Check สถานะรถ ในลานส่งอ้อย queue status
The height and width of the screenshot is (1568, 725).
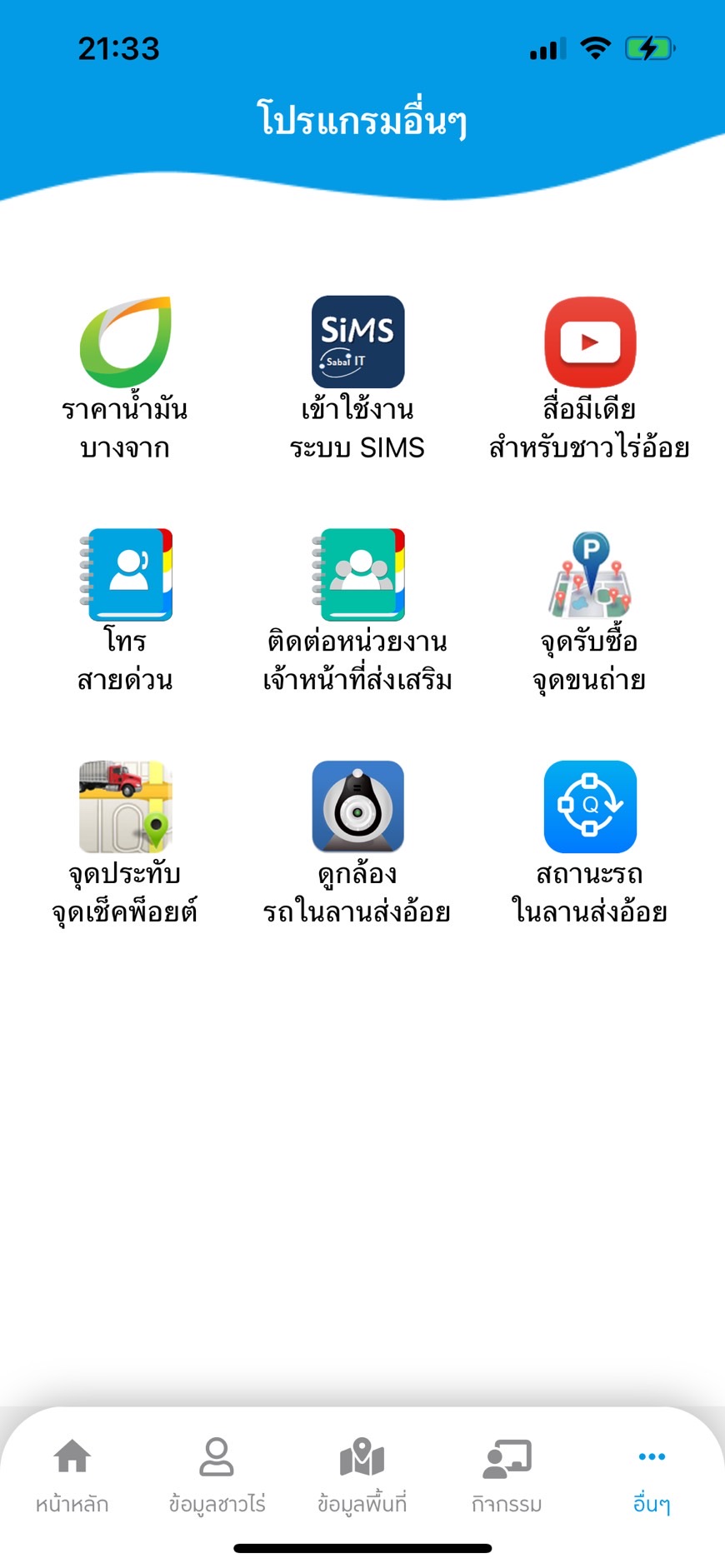[x=590, y=806]
